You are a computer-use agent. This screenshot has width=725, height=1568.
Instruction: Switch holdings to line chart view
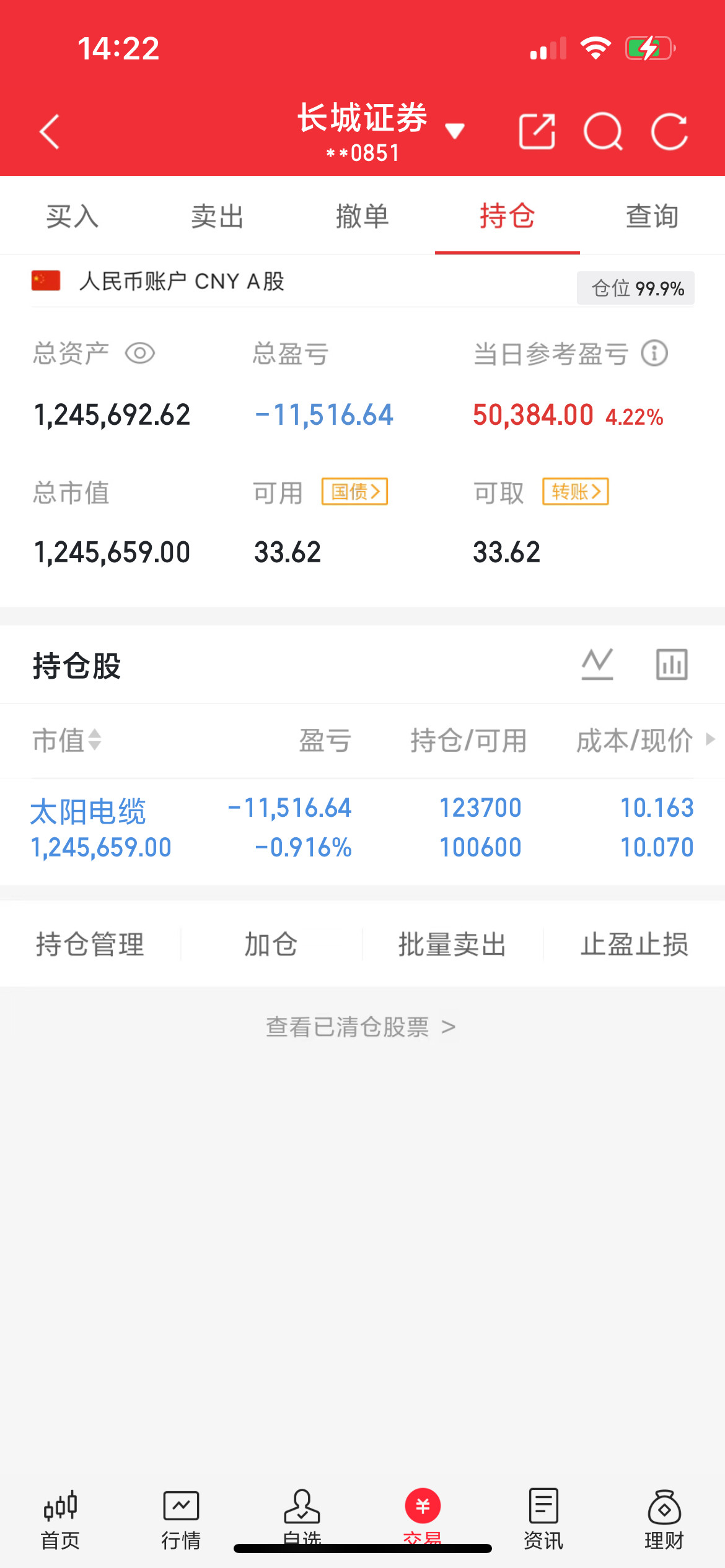[x=597, y=664]
